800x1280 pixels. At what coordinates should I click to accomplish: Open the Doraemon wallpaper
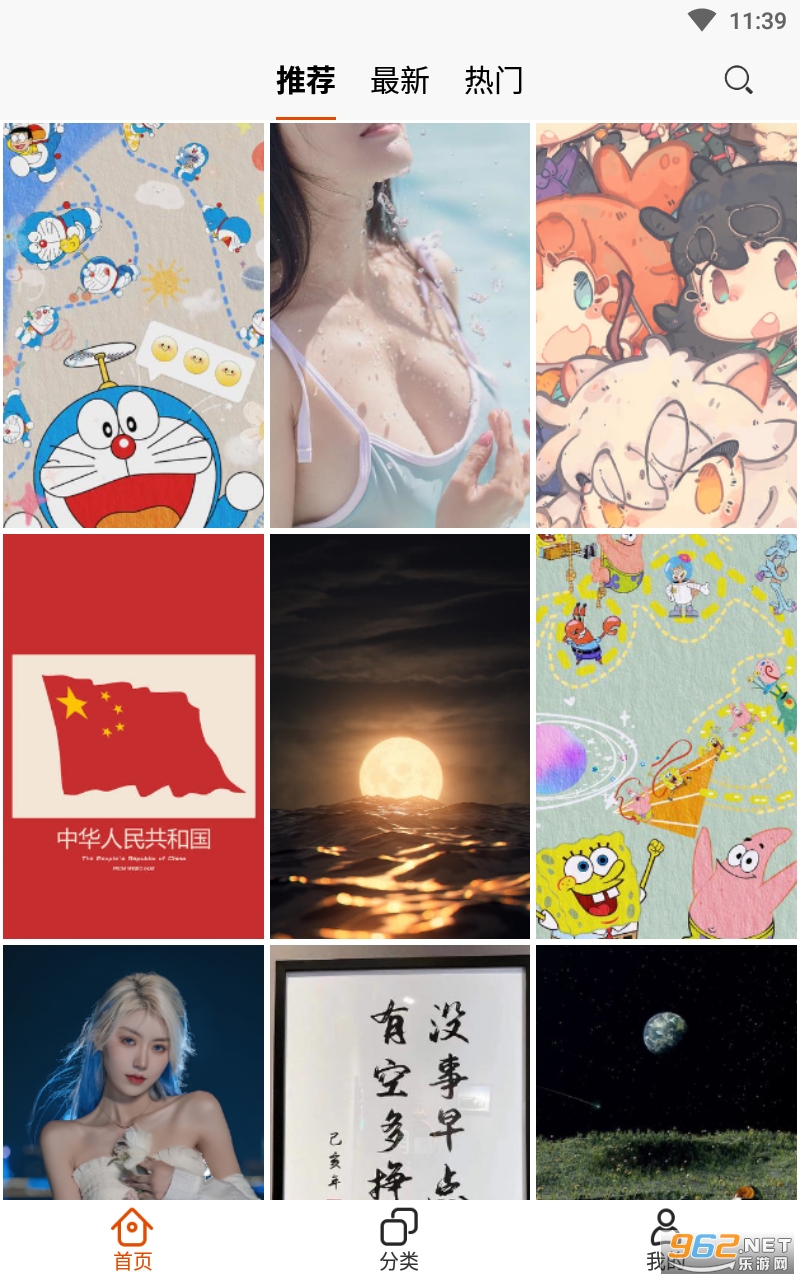134,325
